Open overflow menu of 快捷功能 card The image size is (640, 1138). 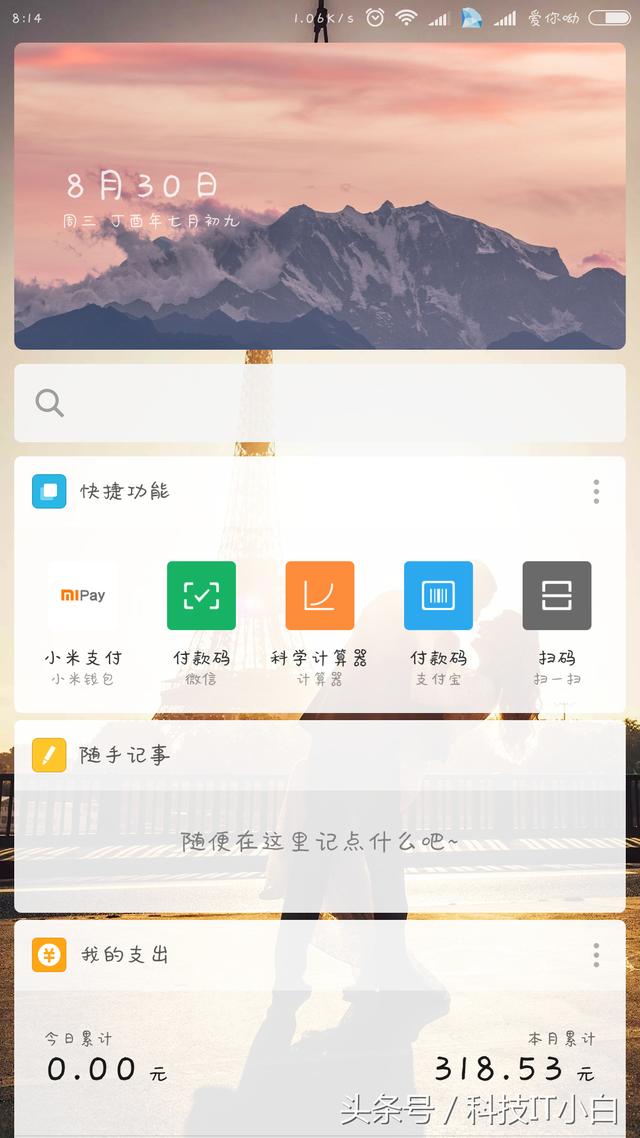[x=596, y=491]
